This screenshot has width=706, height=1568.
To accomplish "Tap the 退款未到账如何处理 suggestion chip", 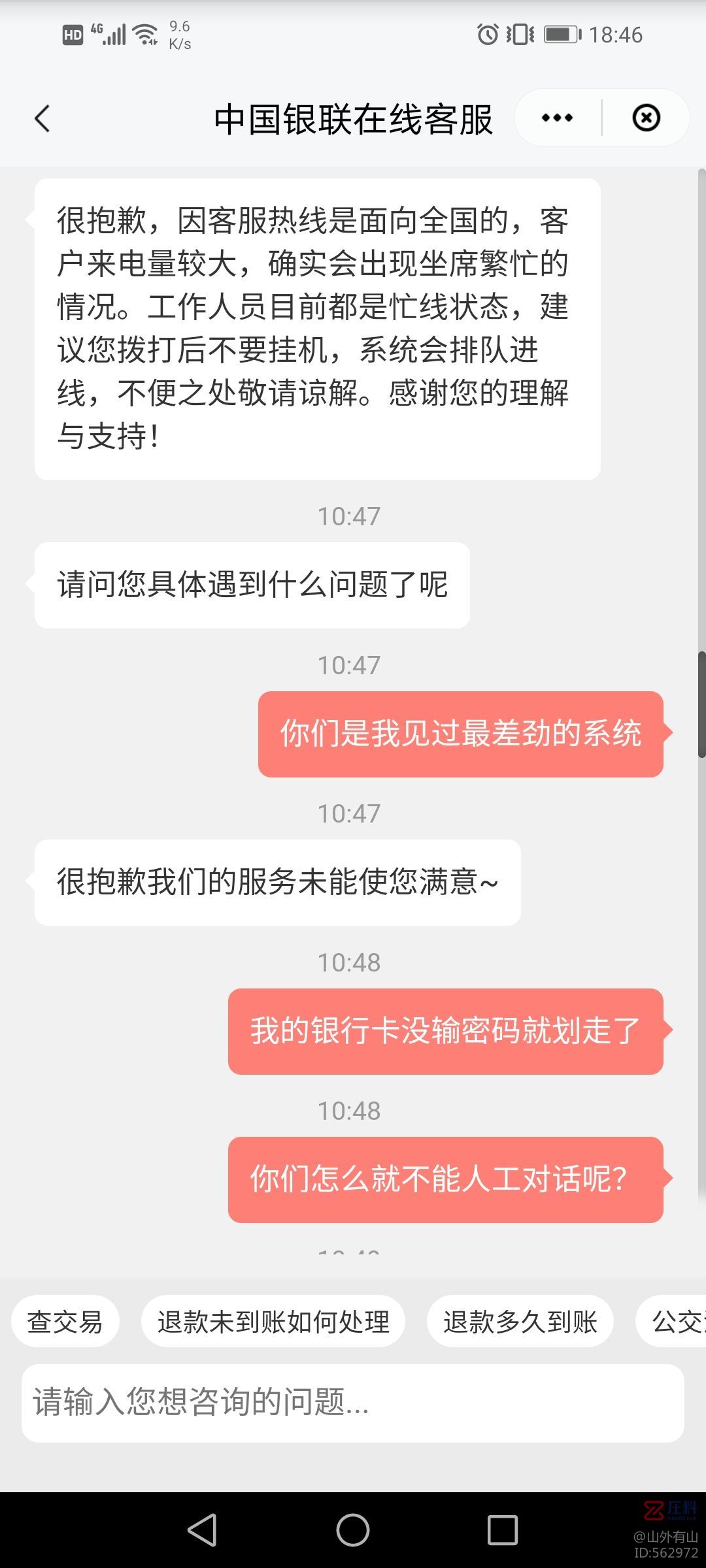I will [x=273, y=1322].
